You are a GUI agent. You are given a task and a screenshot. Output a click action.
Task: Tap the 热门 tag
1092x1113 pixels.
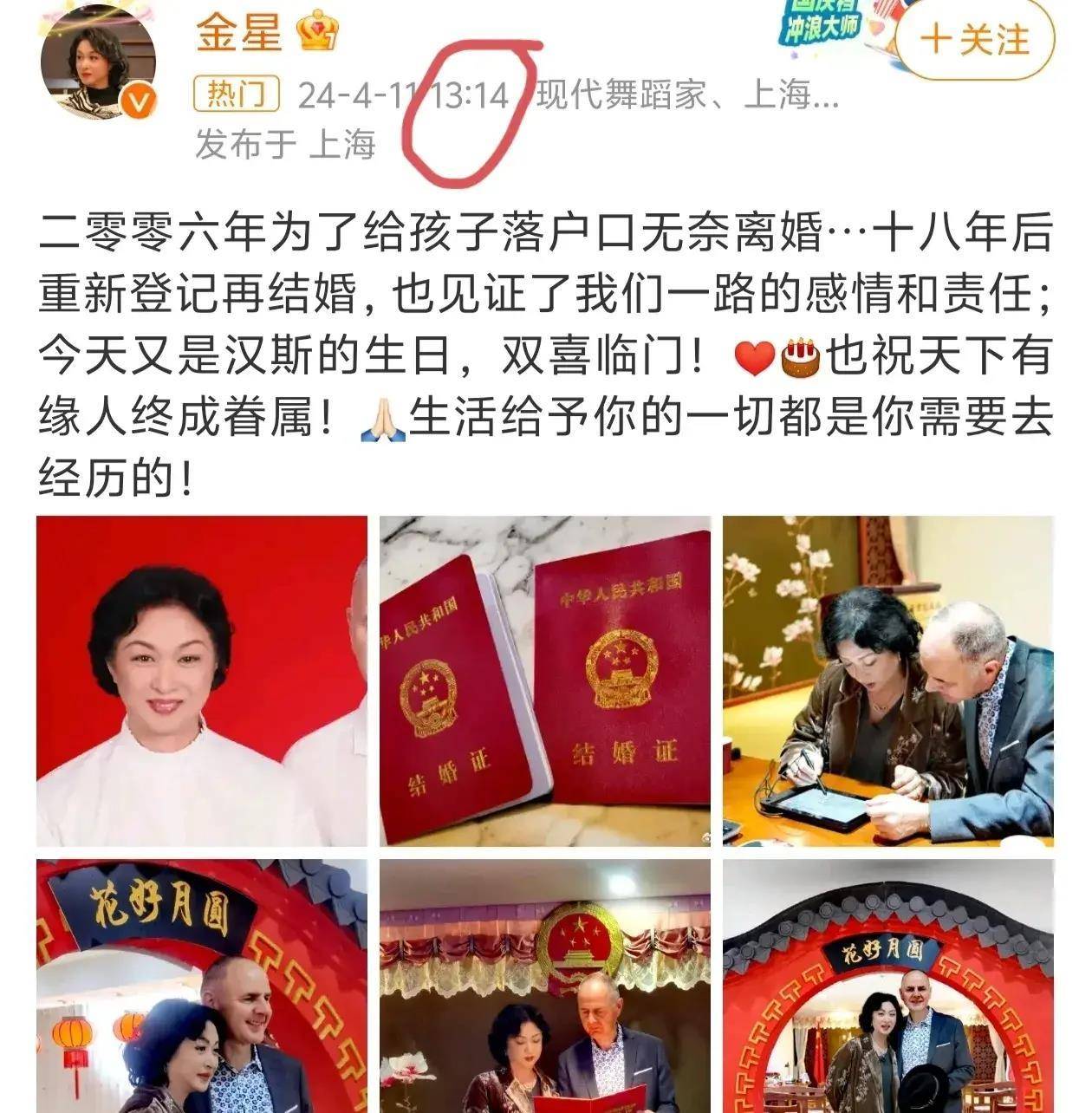pos(236,94)
